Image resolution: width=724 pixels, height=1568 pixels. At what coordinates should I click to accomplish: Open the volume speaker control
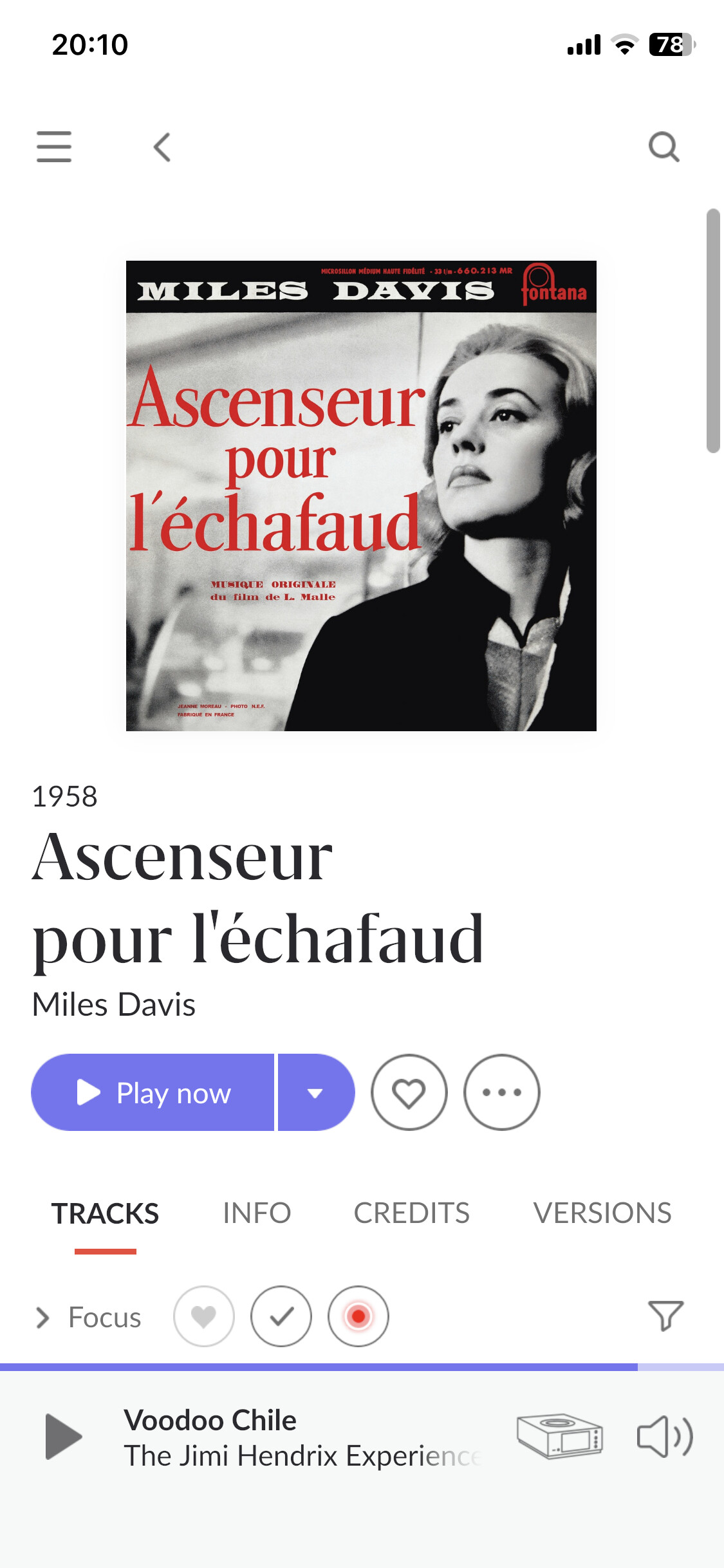[665, 1437]
